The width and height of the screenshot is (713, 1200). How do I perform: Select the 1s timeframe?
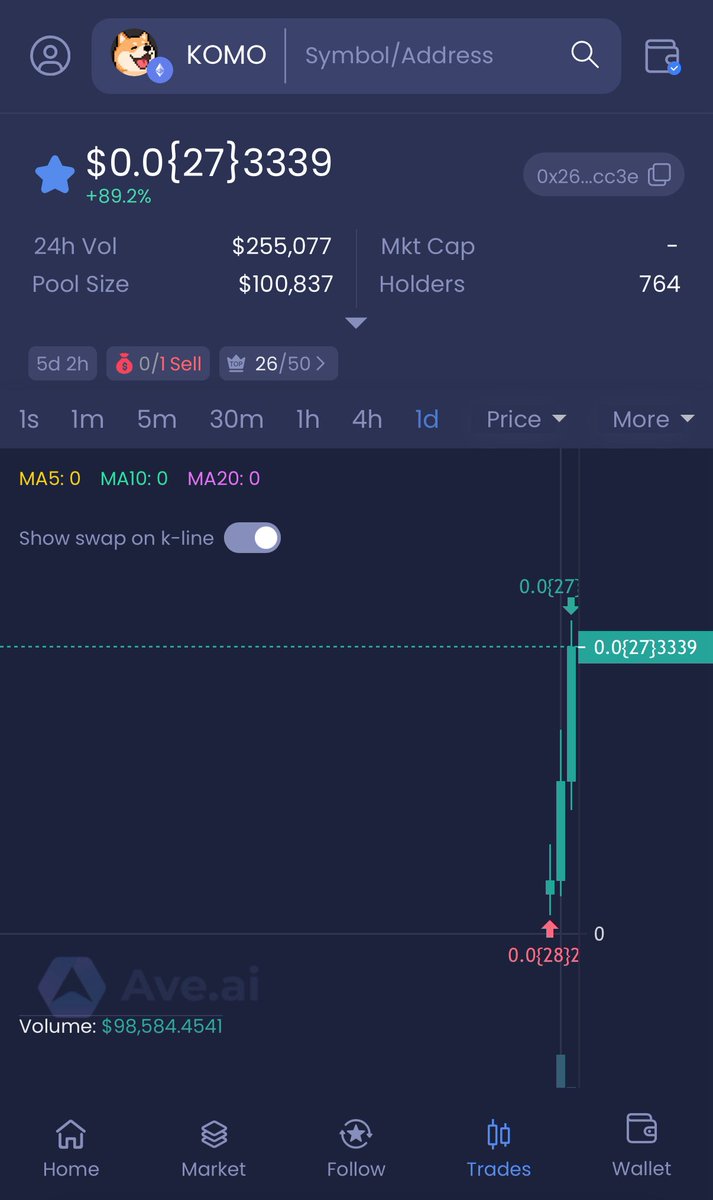(29, 419)
